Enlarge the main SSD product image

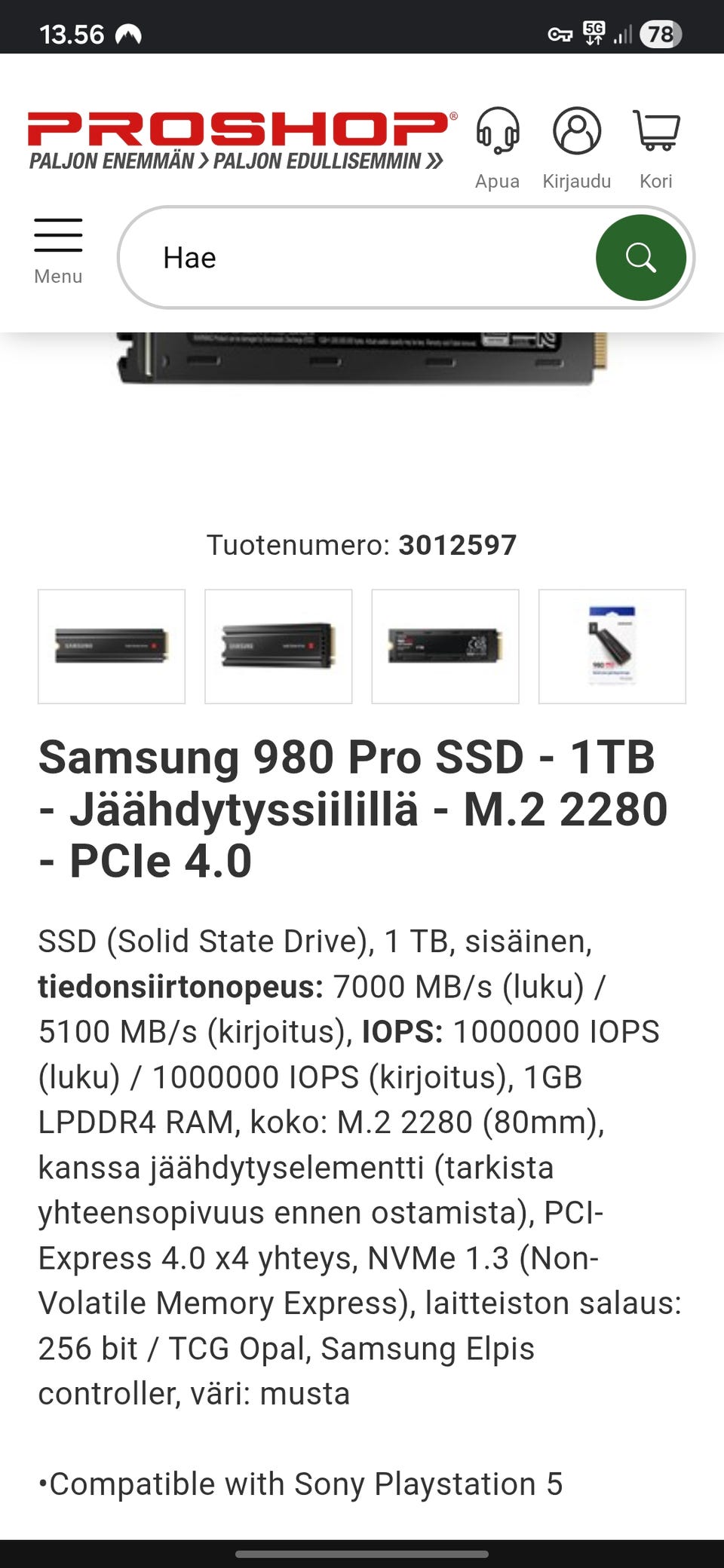(x=362, y=358)
